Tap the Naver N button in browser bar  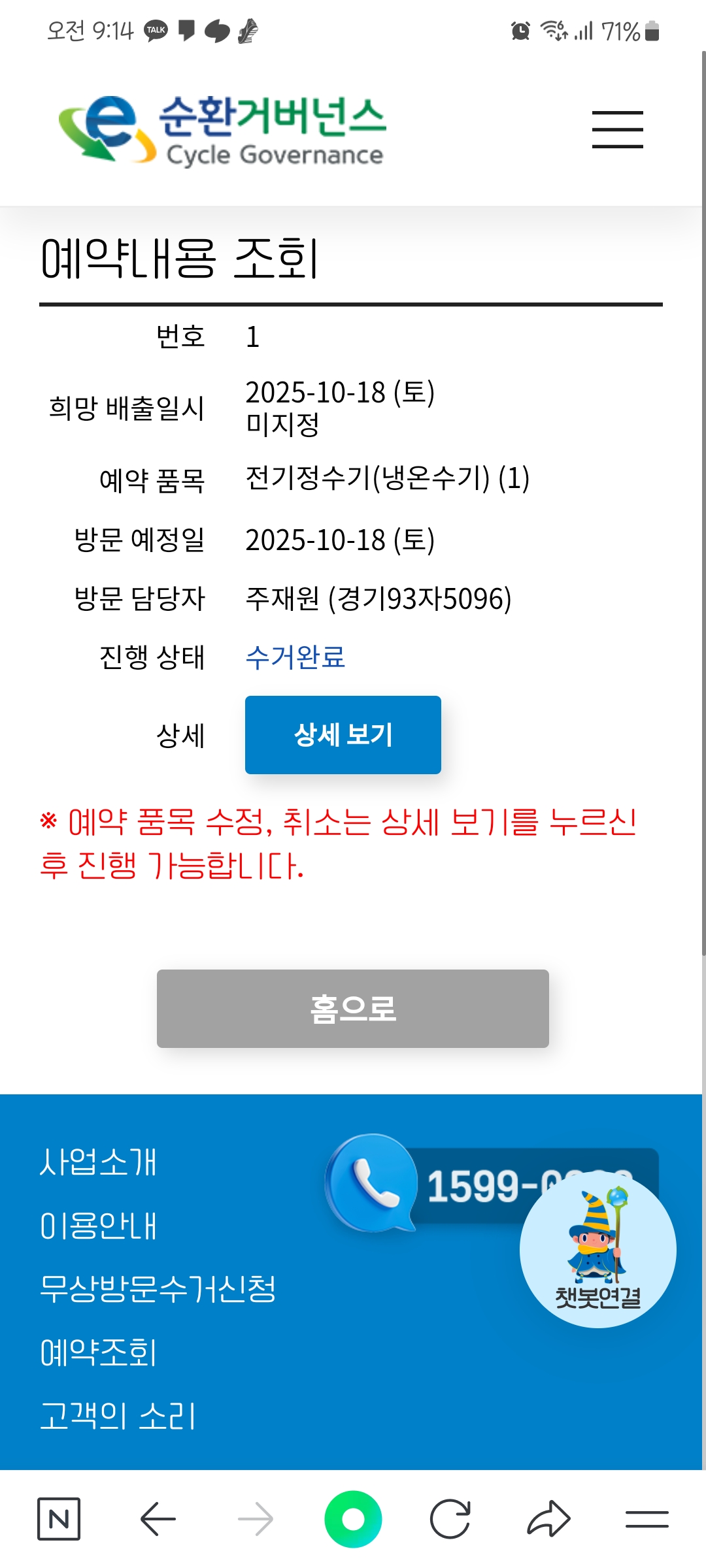(x=59, y=1519)
